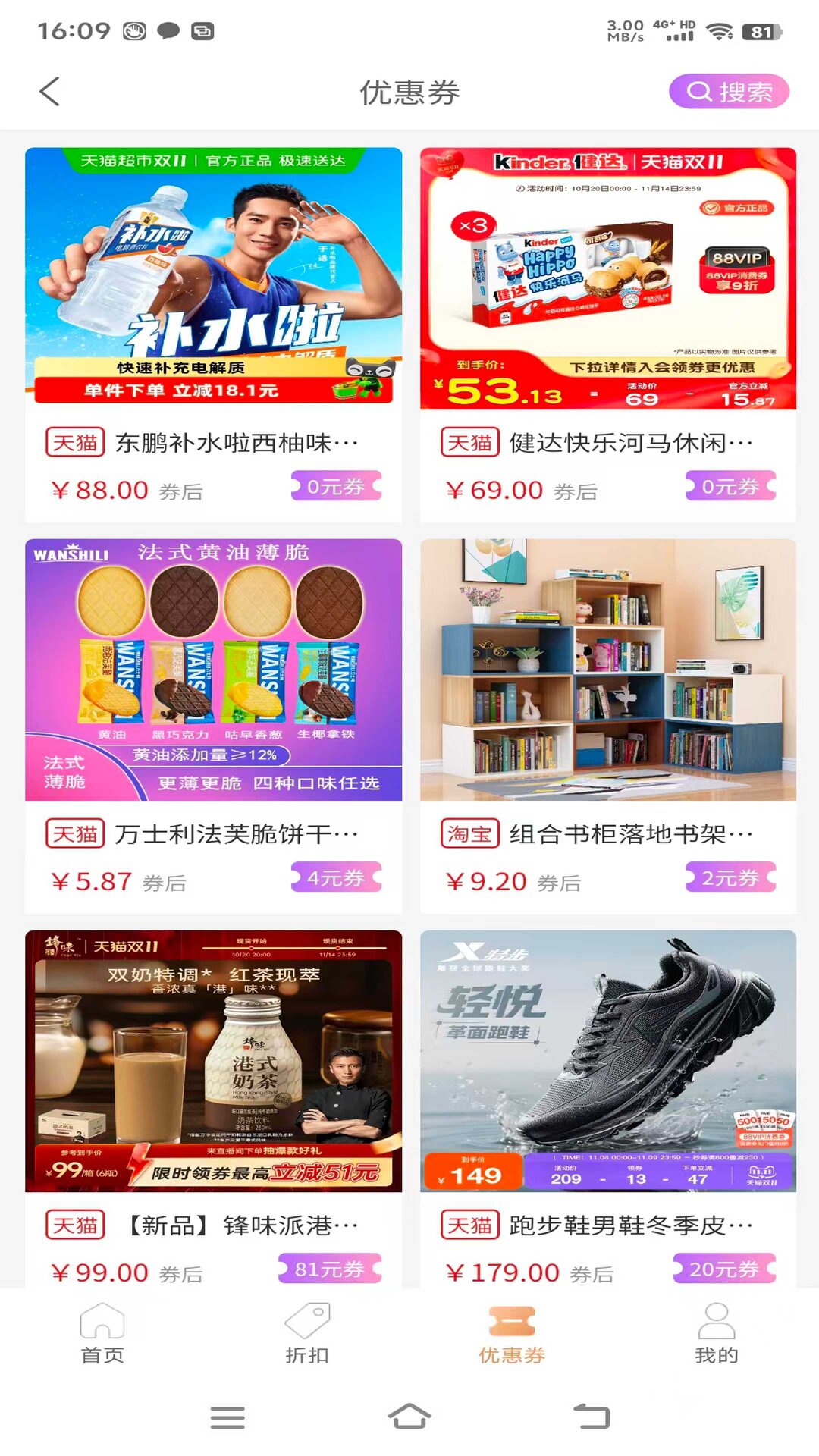Get the 20元券 coupon for running shoes
The height and width of the screenshot is (1456, 819).
pyautogui.click(x=724, y=1269)
